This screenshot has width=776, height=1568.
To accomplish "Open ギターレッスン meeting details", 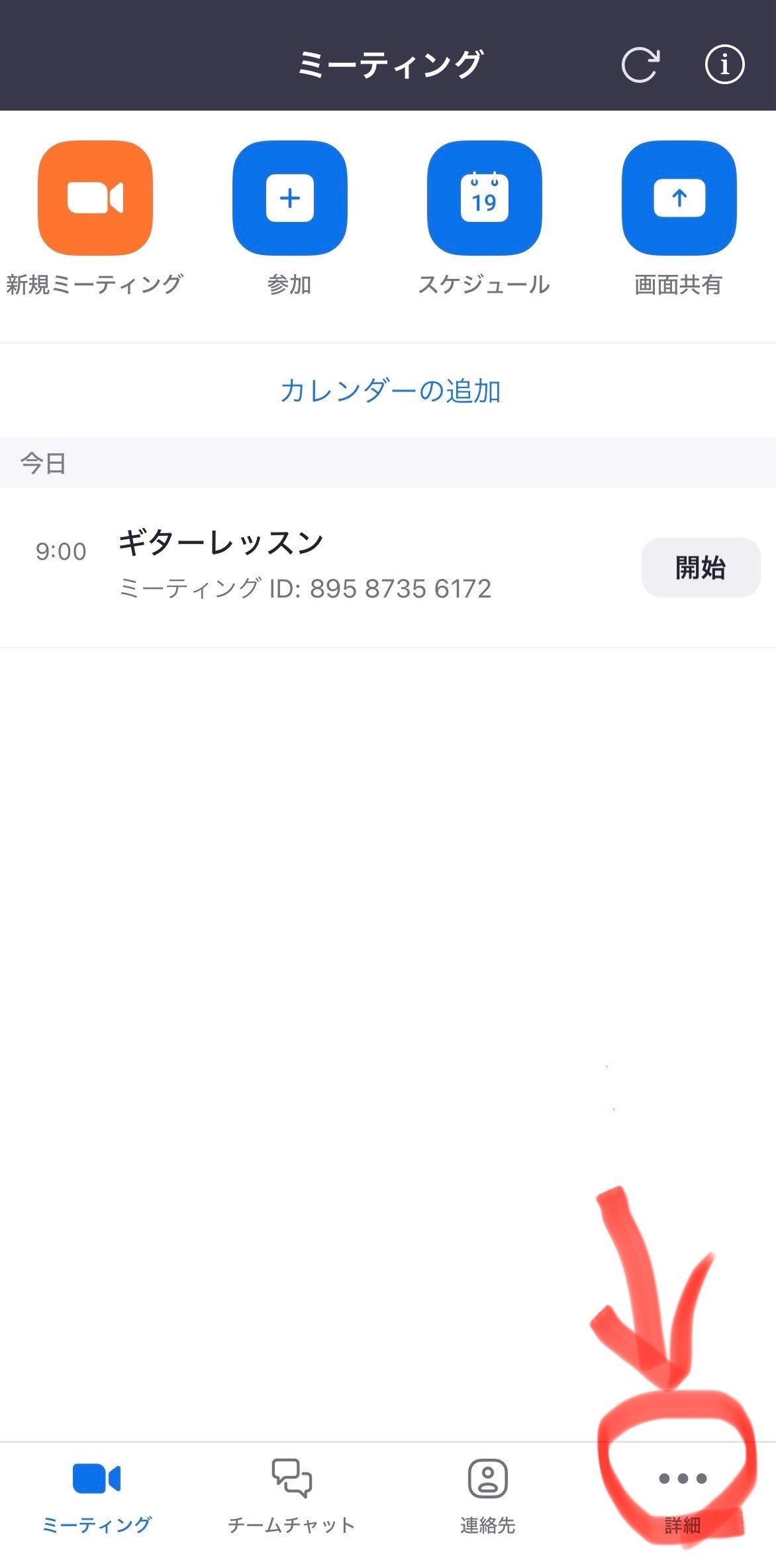I will [305, 568].
